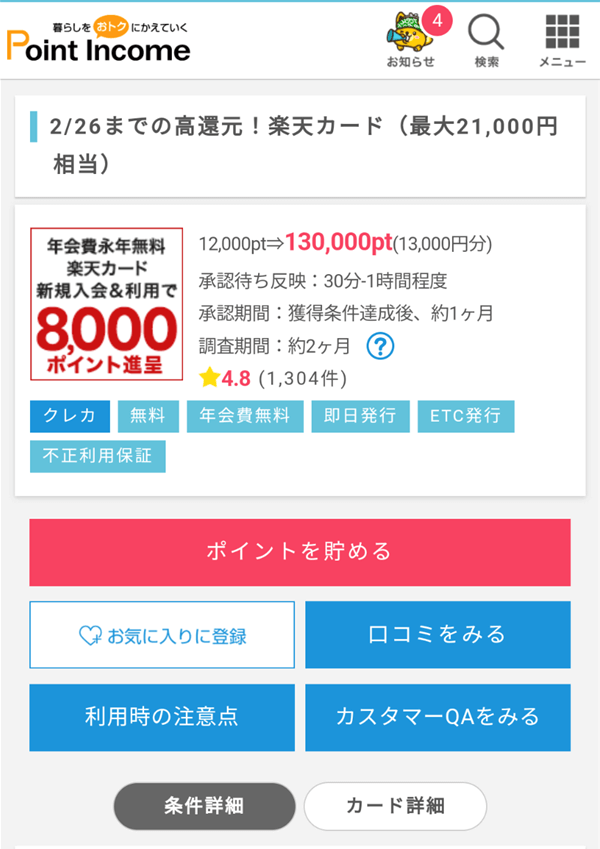Open 利用時の注意点 usage notes
The width and height of the screenshot is (600, 849).
[162, 717]
